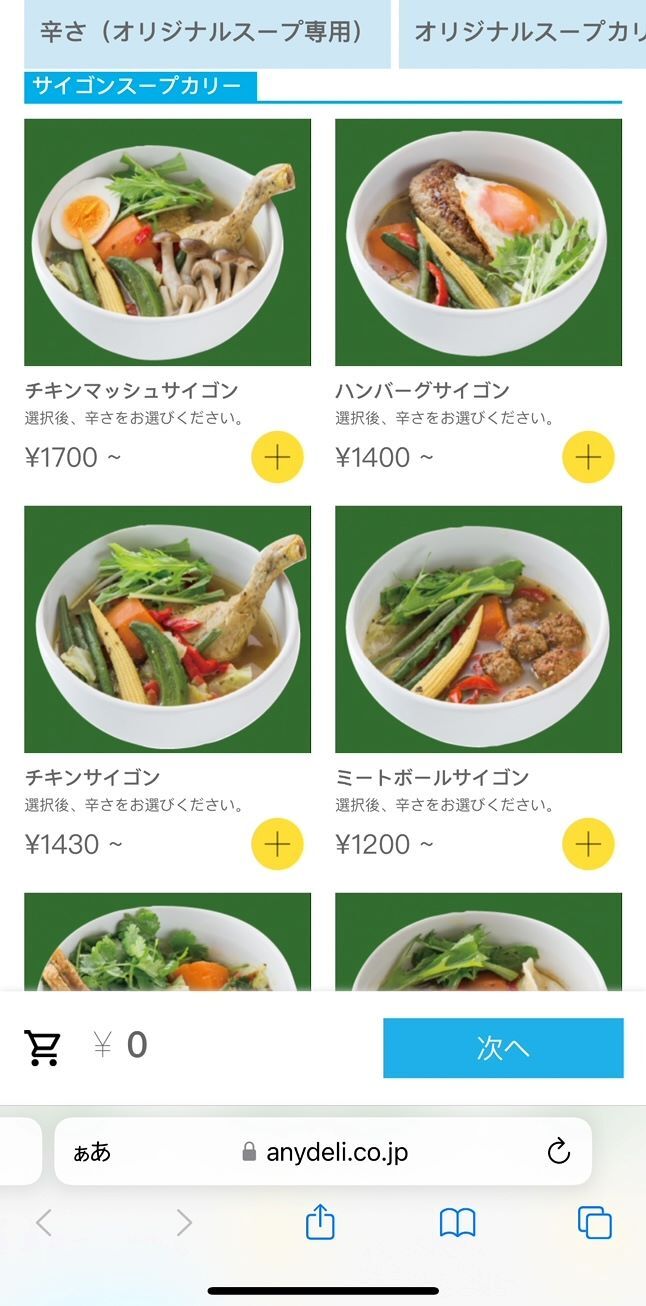The image size is (646, 1306).
Task: Select the 辛さ（オリジナルスープ専用） category tab
Action: point(202,32)
